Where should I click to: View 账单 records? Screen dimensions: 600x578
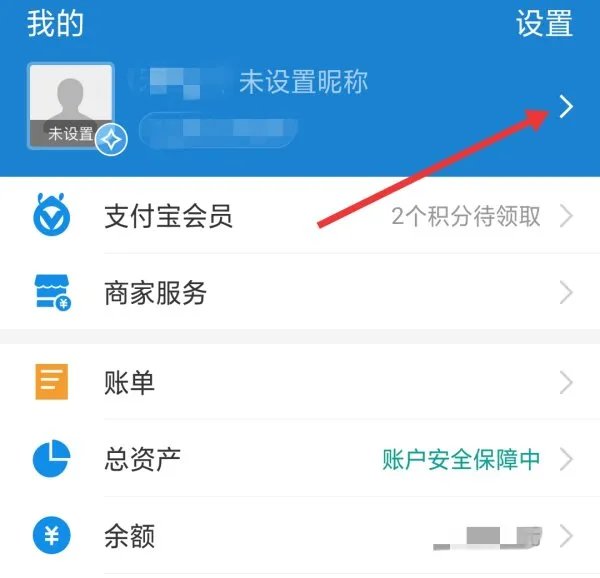click(x=300, y=382)
